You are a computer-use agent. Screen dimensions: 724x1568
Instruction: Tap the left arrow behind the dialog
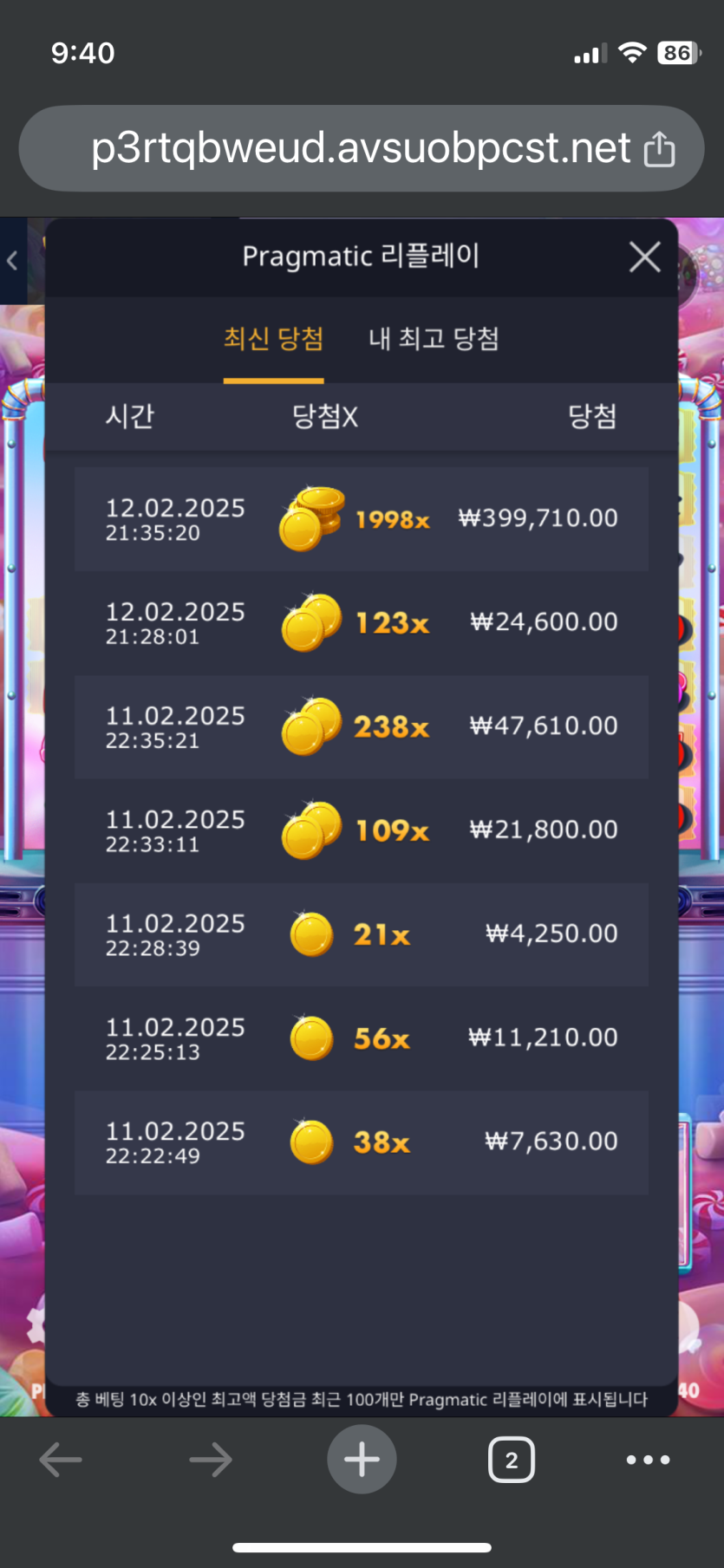coord(12,260)
